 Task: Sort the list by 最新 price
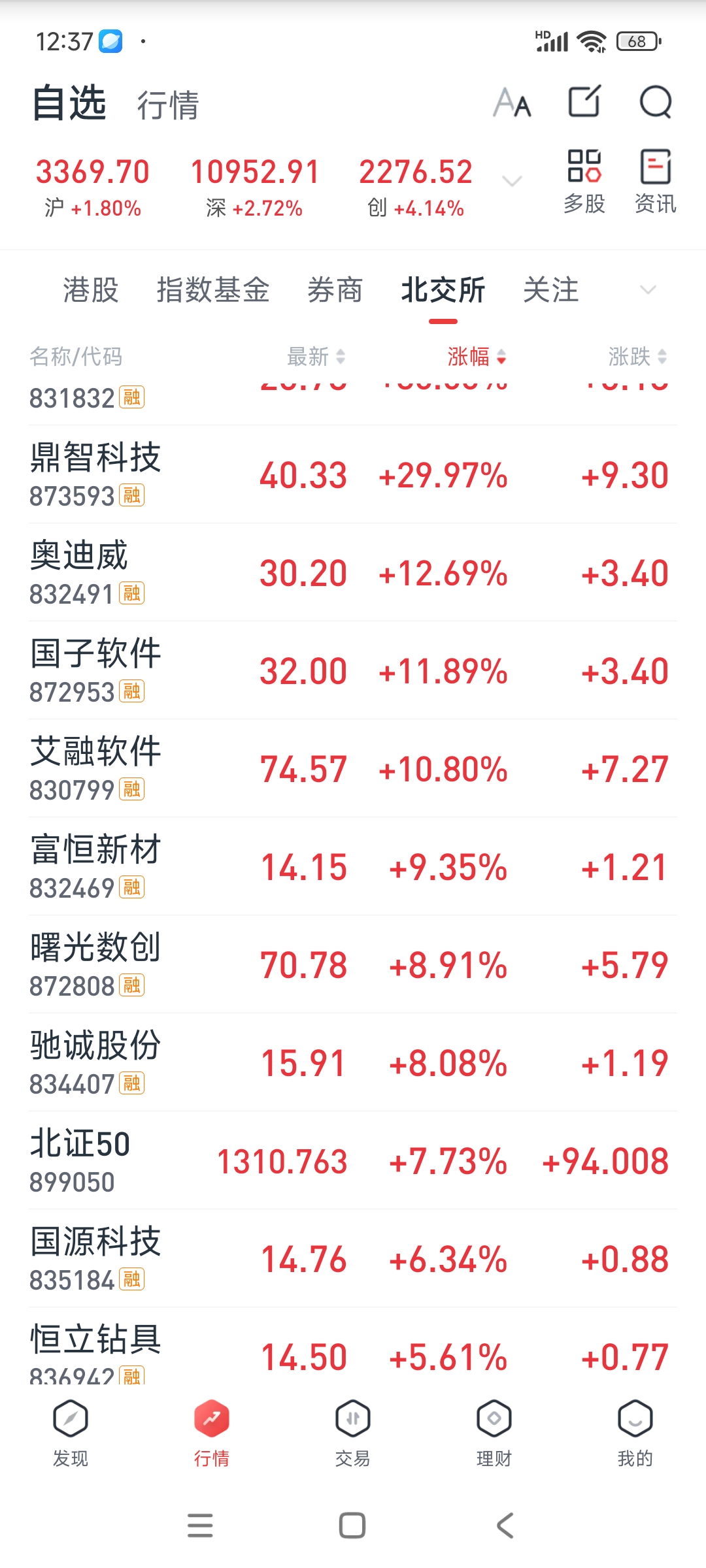tap(315, 357)
